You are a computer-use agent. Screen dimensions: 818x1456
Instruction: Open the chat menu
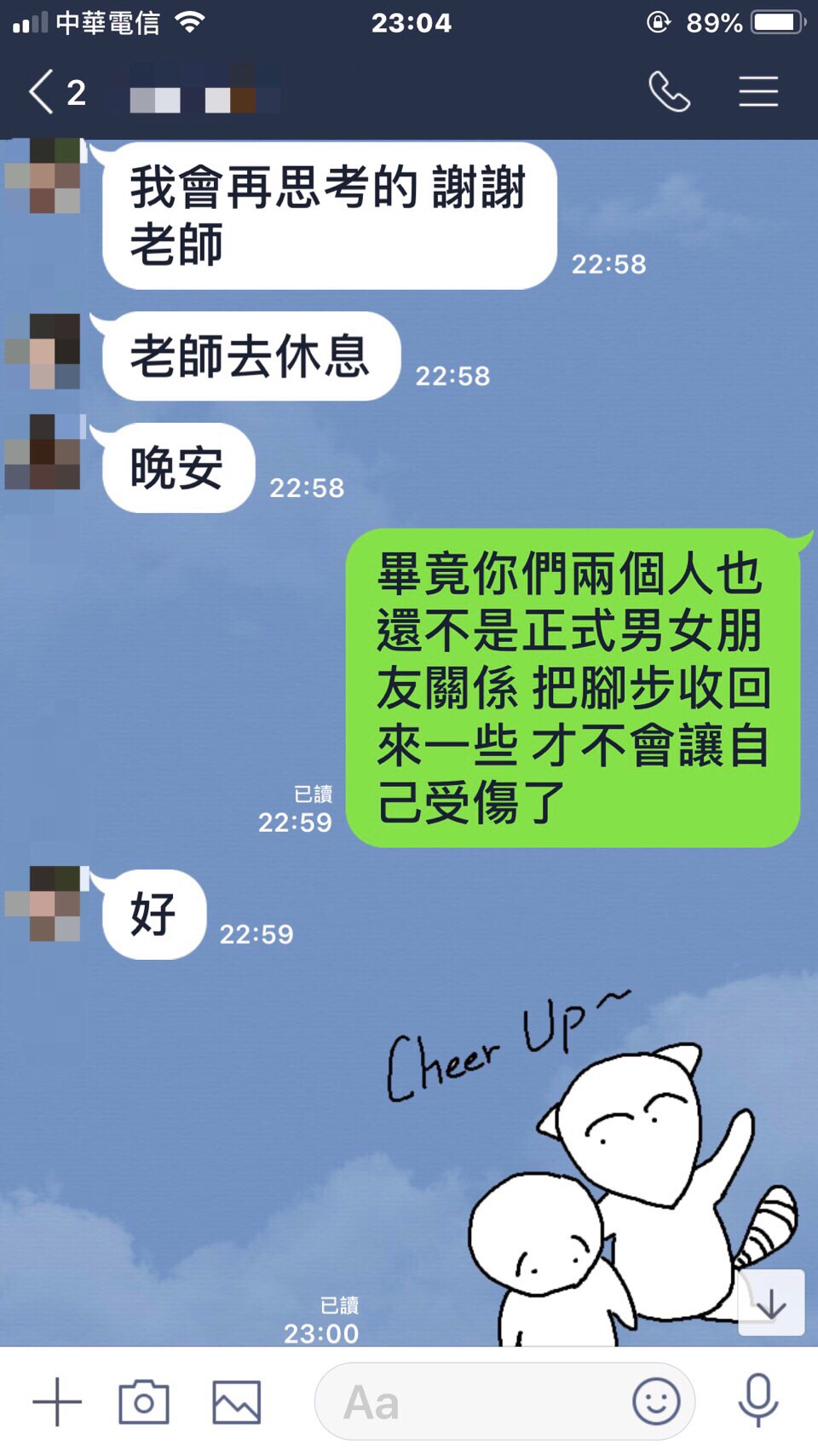point(758,92)
